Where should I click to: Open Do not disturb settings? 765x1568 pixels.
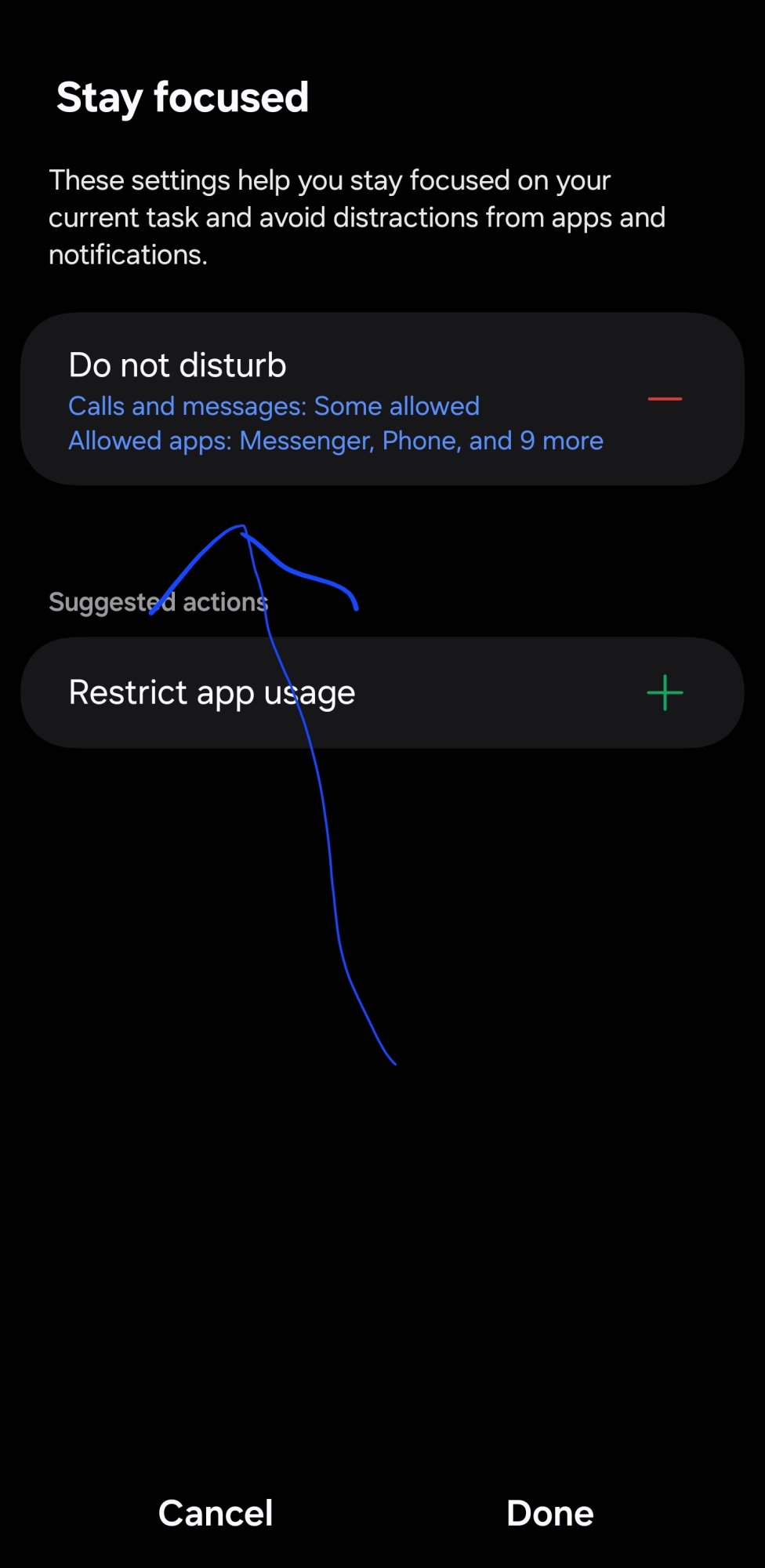pos(314,400)
